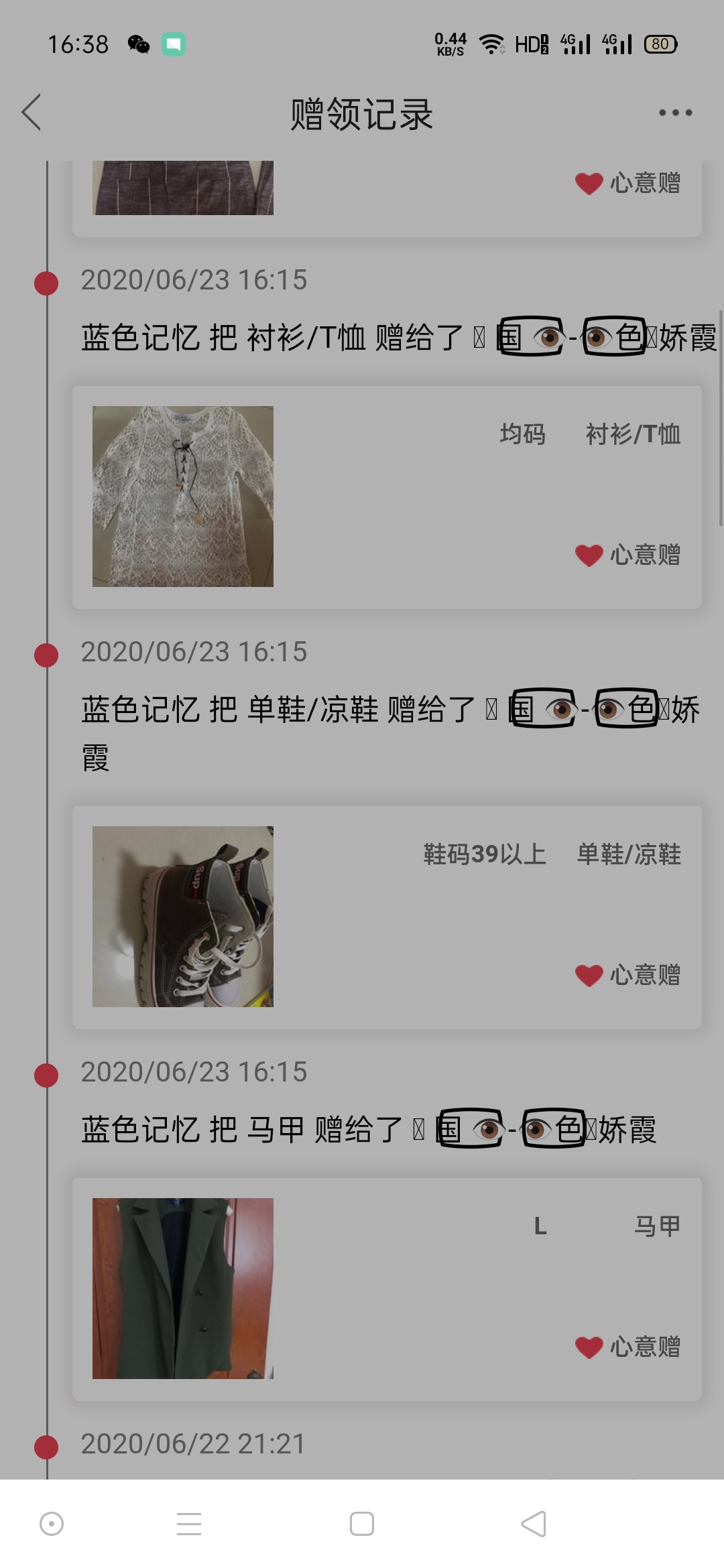
Task: Tap the system back triangle button
Action: [534, 1524]
